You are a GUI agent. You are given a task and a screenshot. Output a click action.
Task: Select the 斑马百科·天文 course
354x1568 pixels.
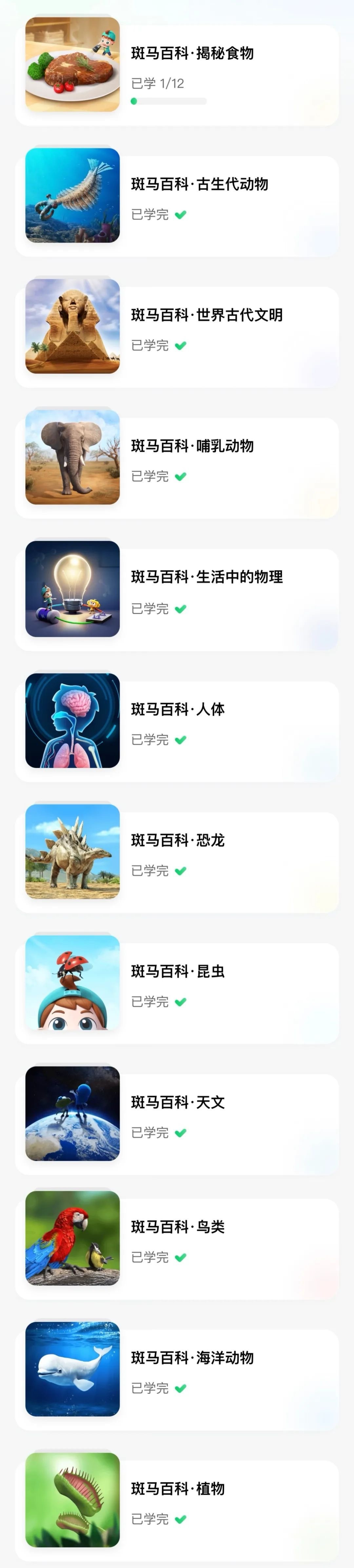click(176, 1124)
